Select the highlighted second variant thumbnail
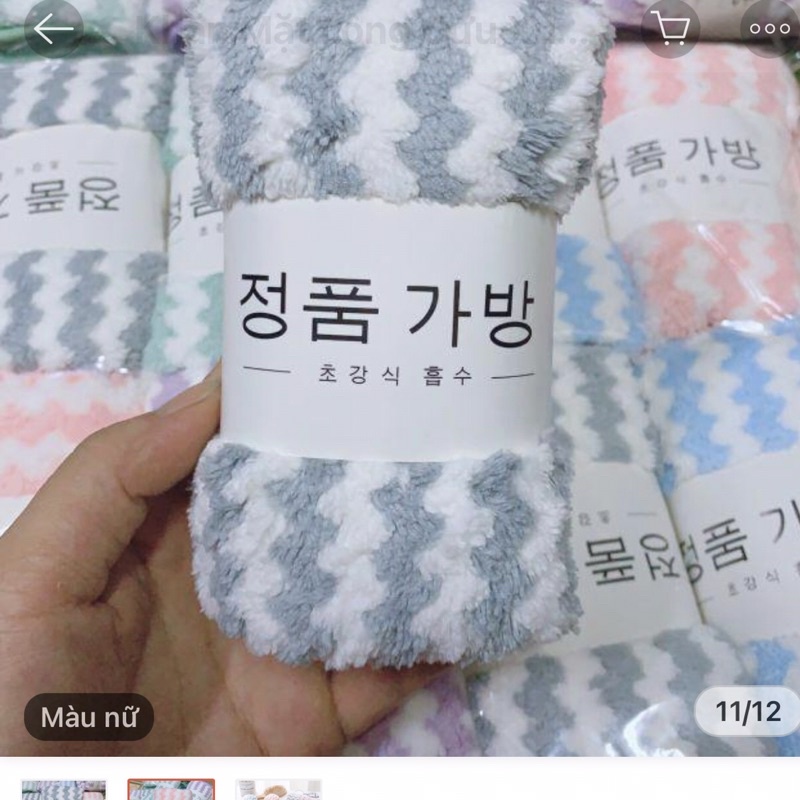Screen dimensions: 800x800 point(171,790)
